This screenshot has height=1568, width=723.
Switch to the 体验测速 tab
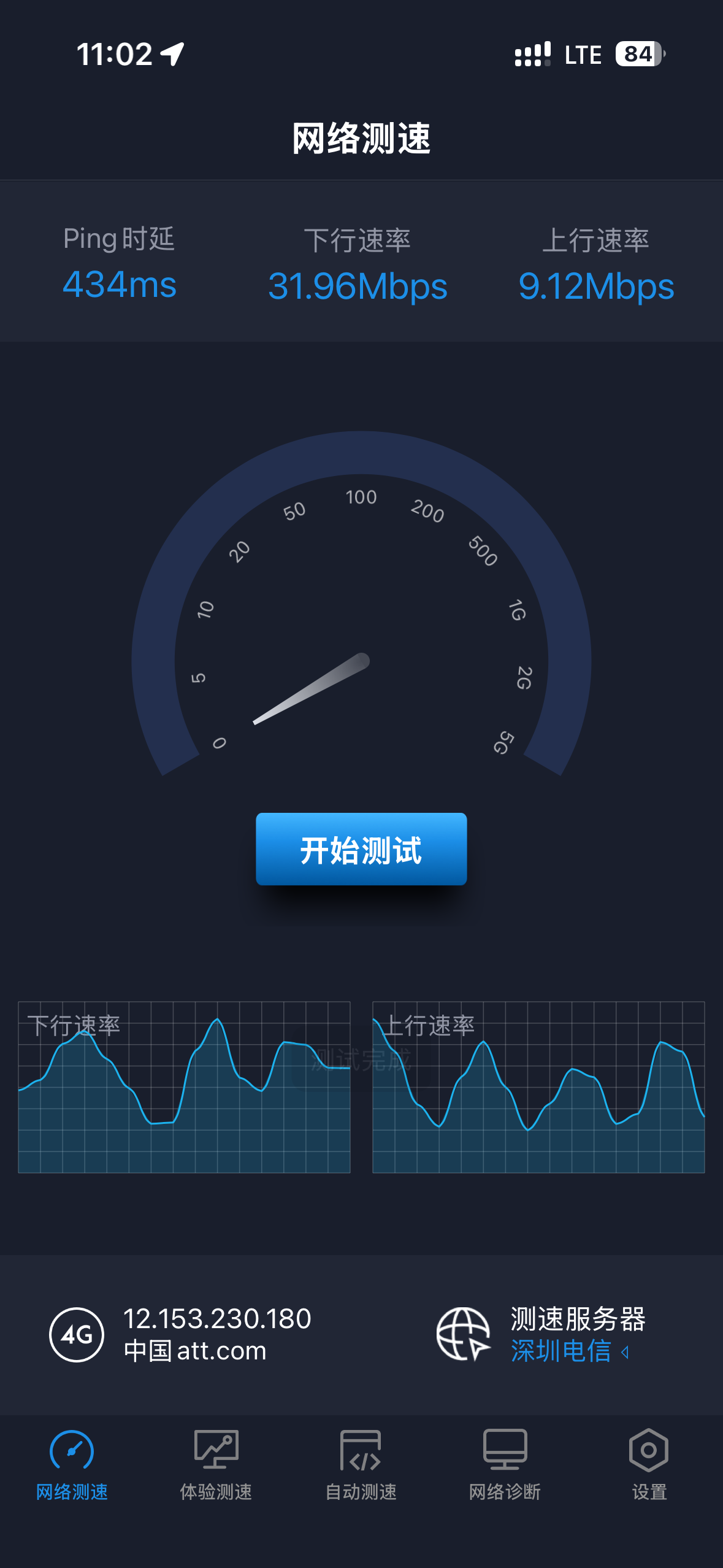click(216, 1465)
